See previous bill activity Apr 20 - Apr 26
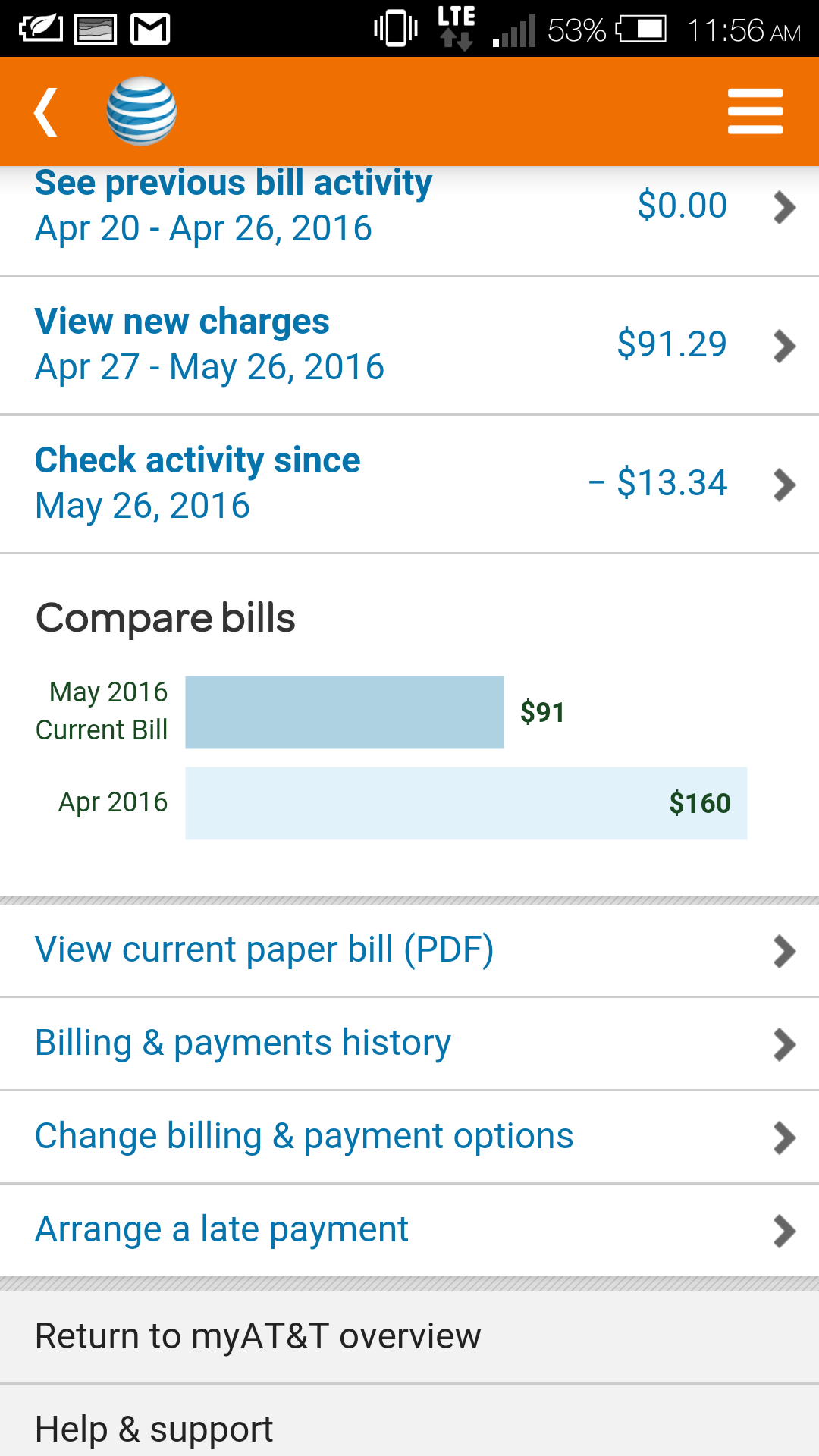 409,221
